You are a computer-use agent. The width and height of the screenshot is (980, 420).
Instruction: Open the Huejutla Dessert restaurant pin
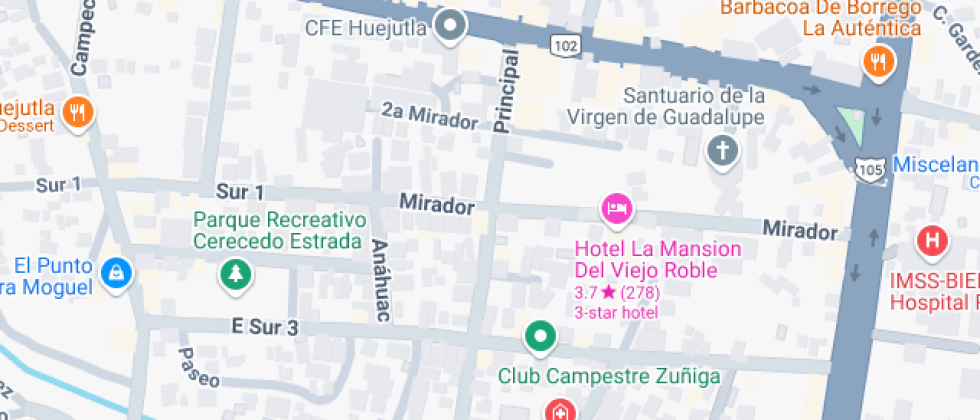pos(78,111)
